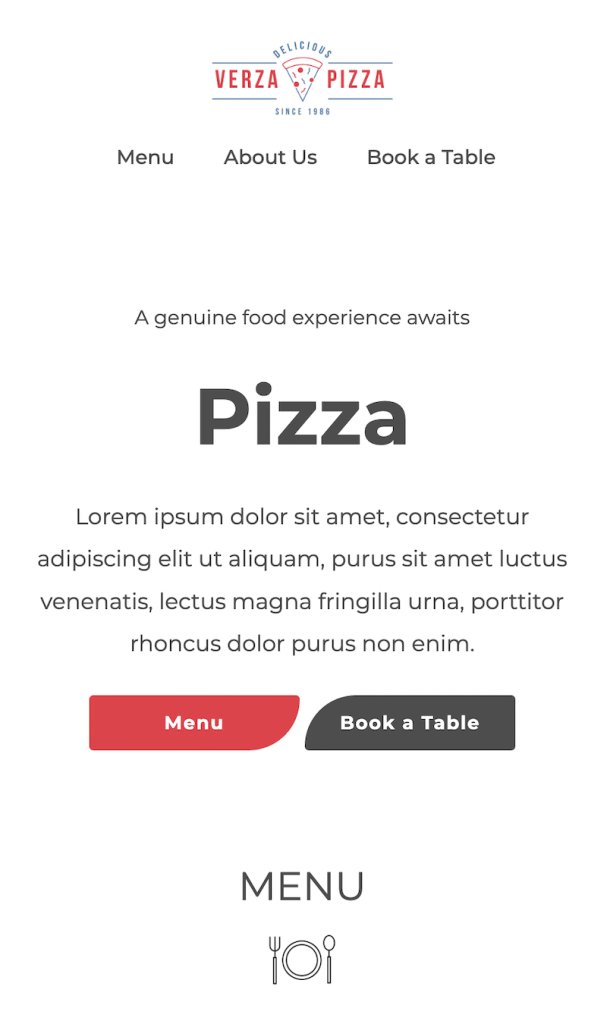Open the Menu link in the top navigation

pyautogui.click(x=145, y=157)
